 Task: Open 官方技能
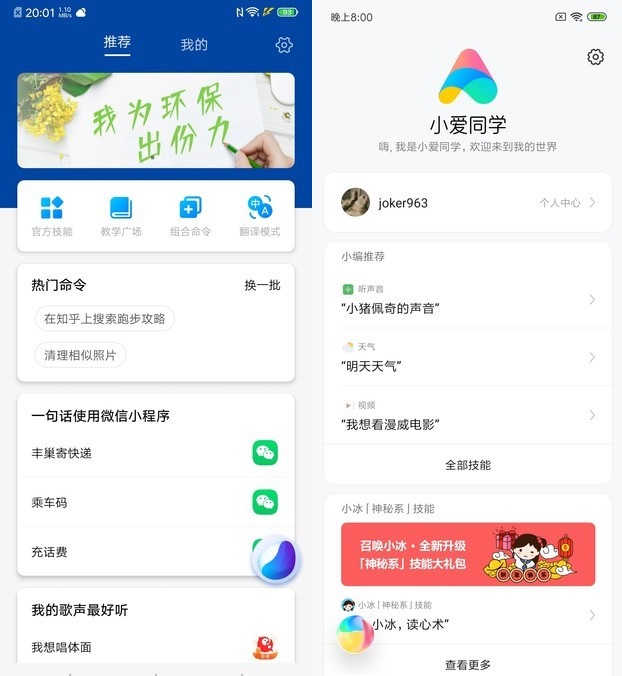(x=51, y=216)
